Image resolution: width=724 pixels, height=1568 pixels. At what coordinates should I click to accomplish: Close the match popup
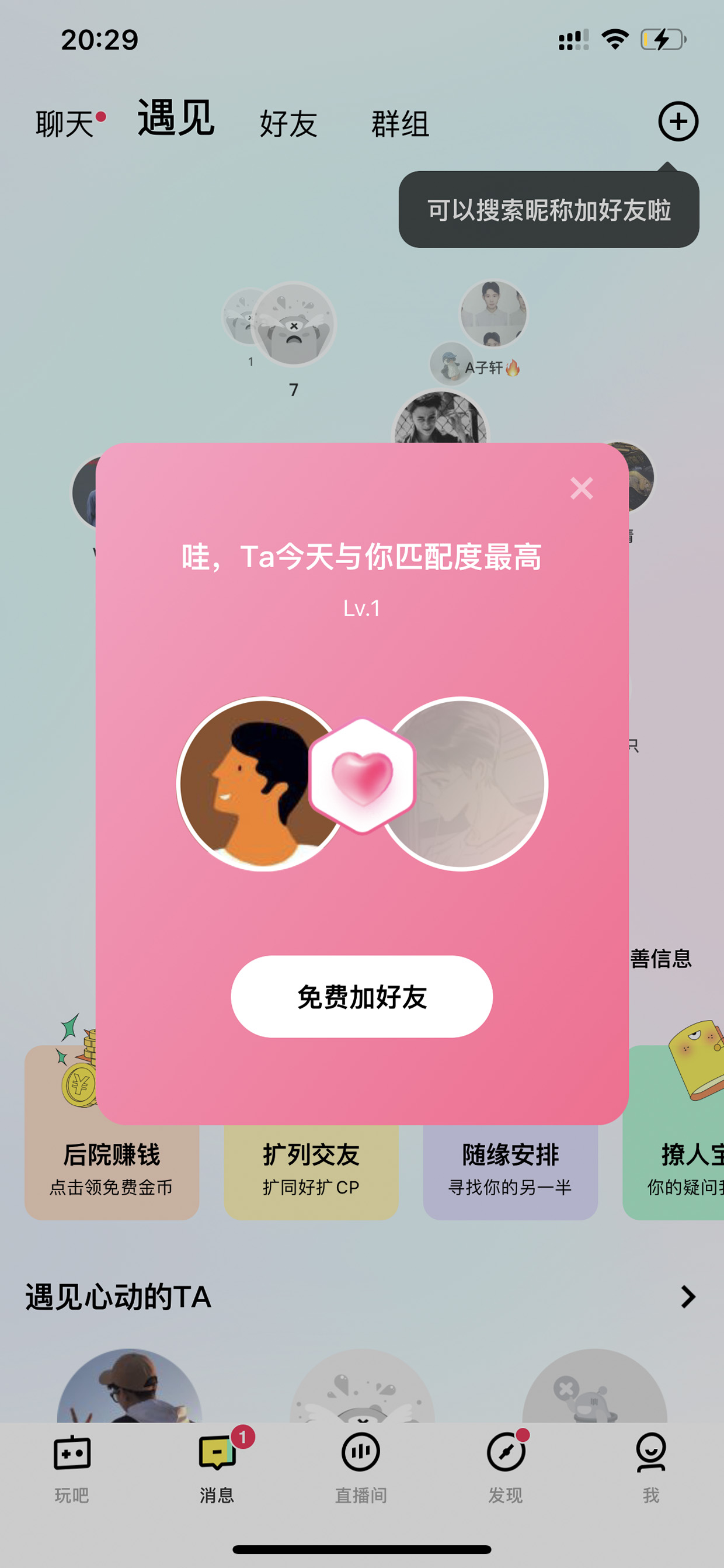(581, 488)
